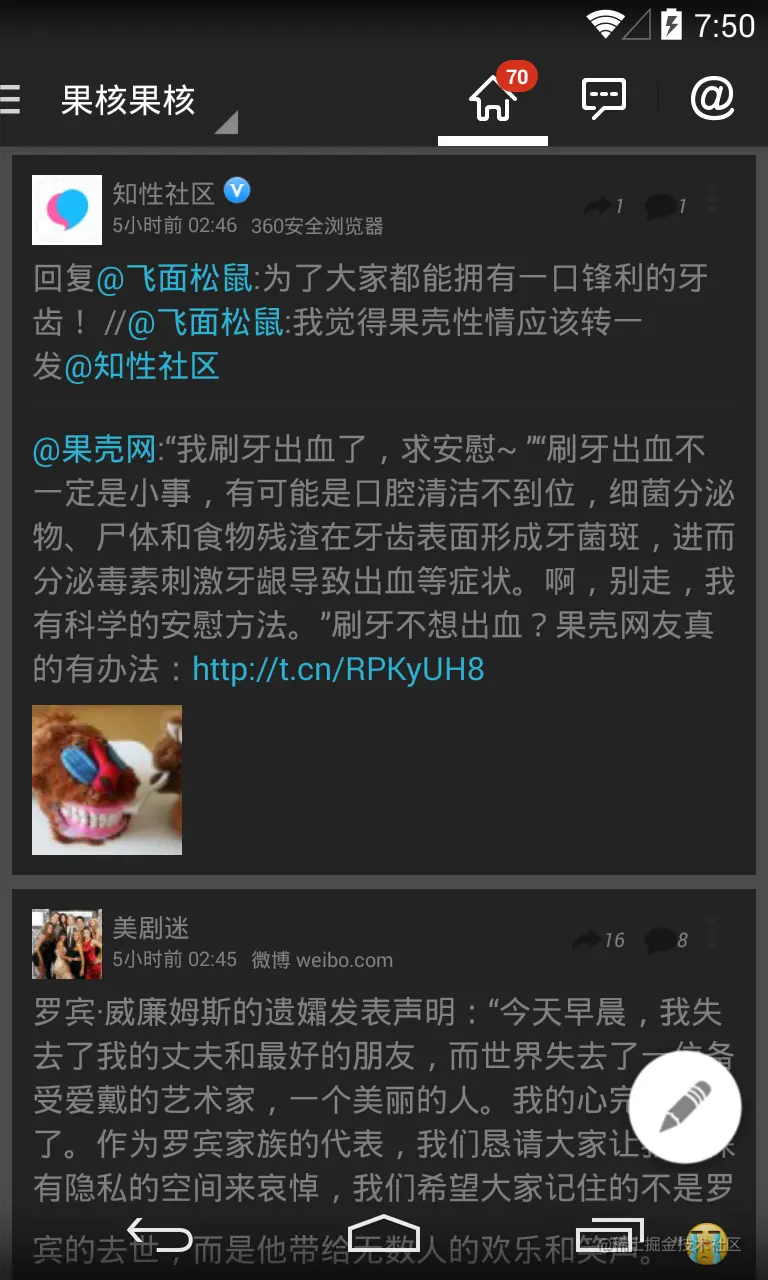Switch to the comments messages tab
Screen dimensions: 768x1280
tap(603, 99)
